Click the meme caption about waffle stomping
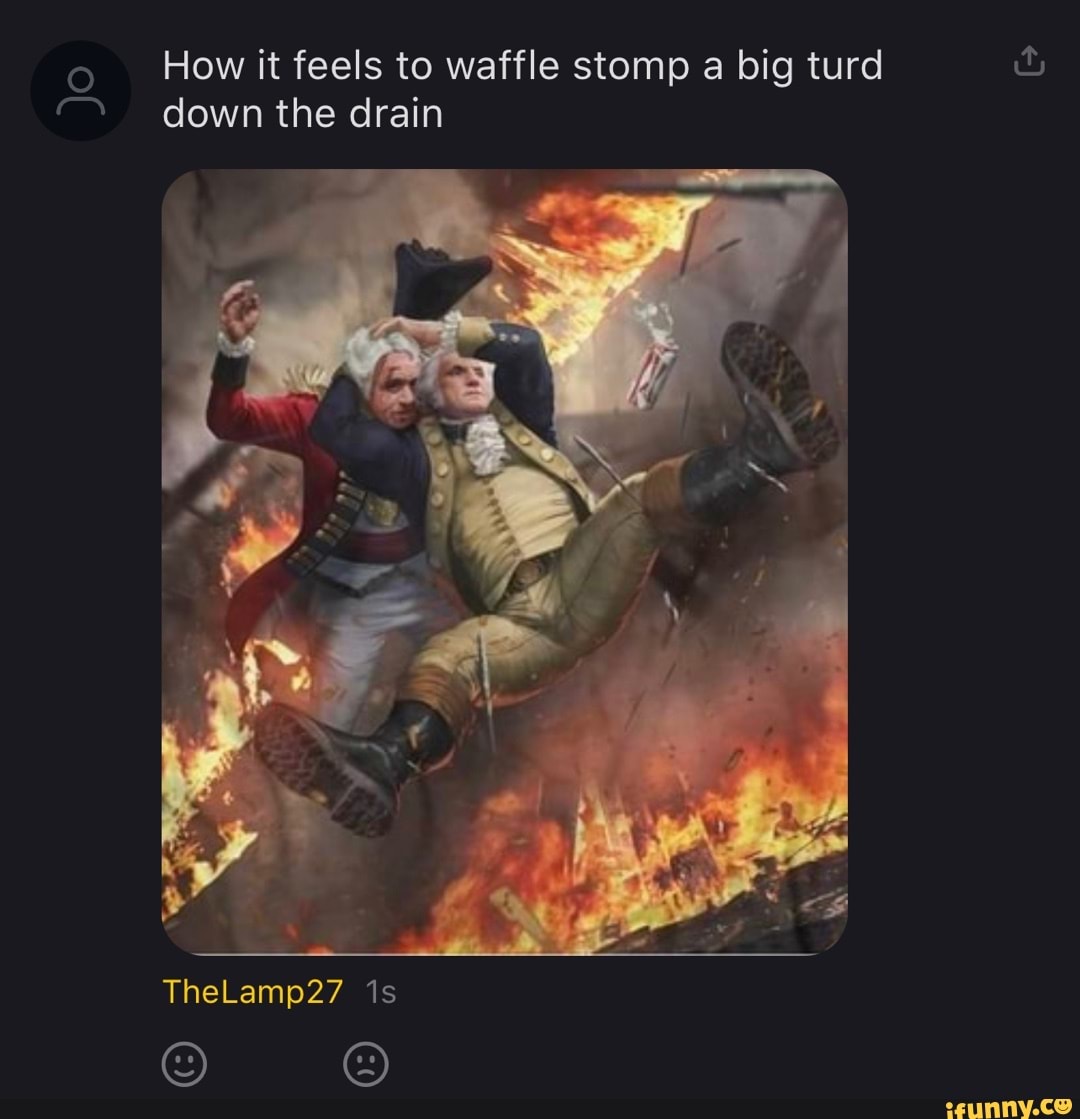This screenshot has height=1119, width=1080. (x=520, y=88)
